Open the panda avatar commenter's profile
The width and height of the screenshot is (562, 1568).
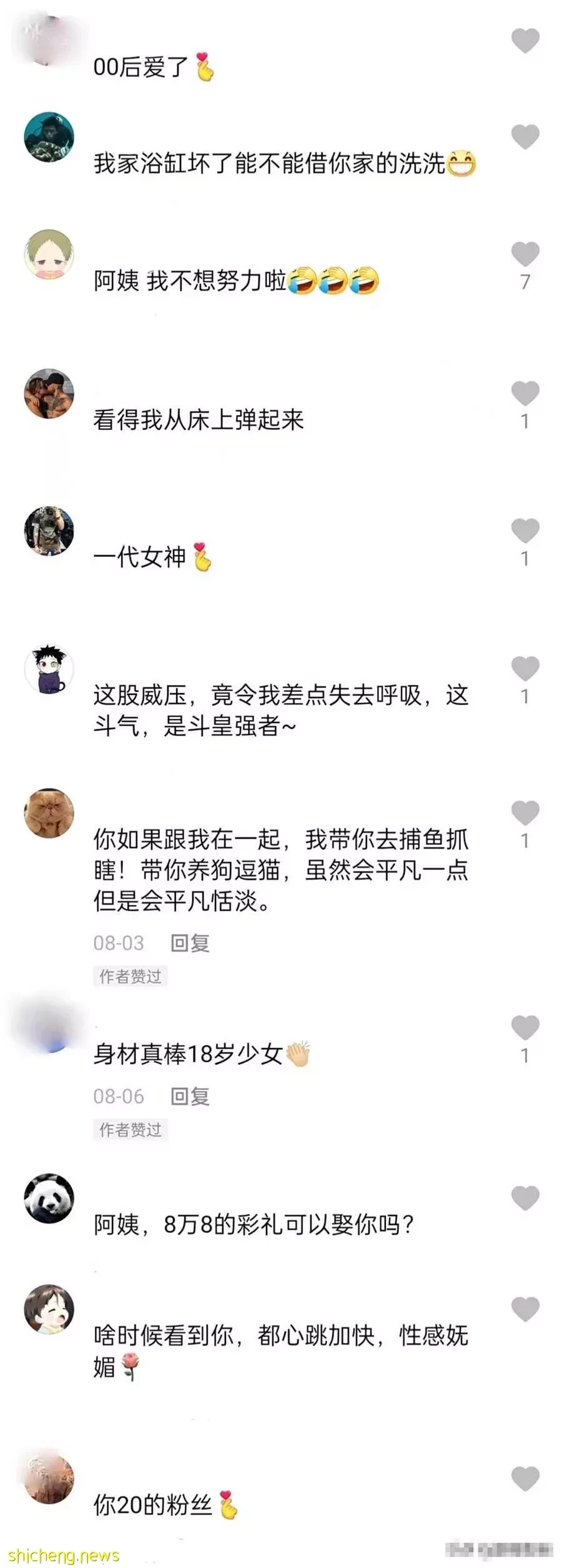pyautogui.click(x=49, y=1198)
